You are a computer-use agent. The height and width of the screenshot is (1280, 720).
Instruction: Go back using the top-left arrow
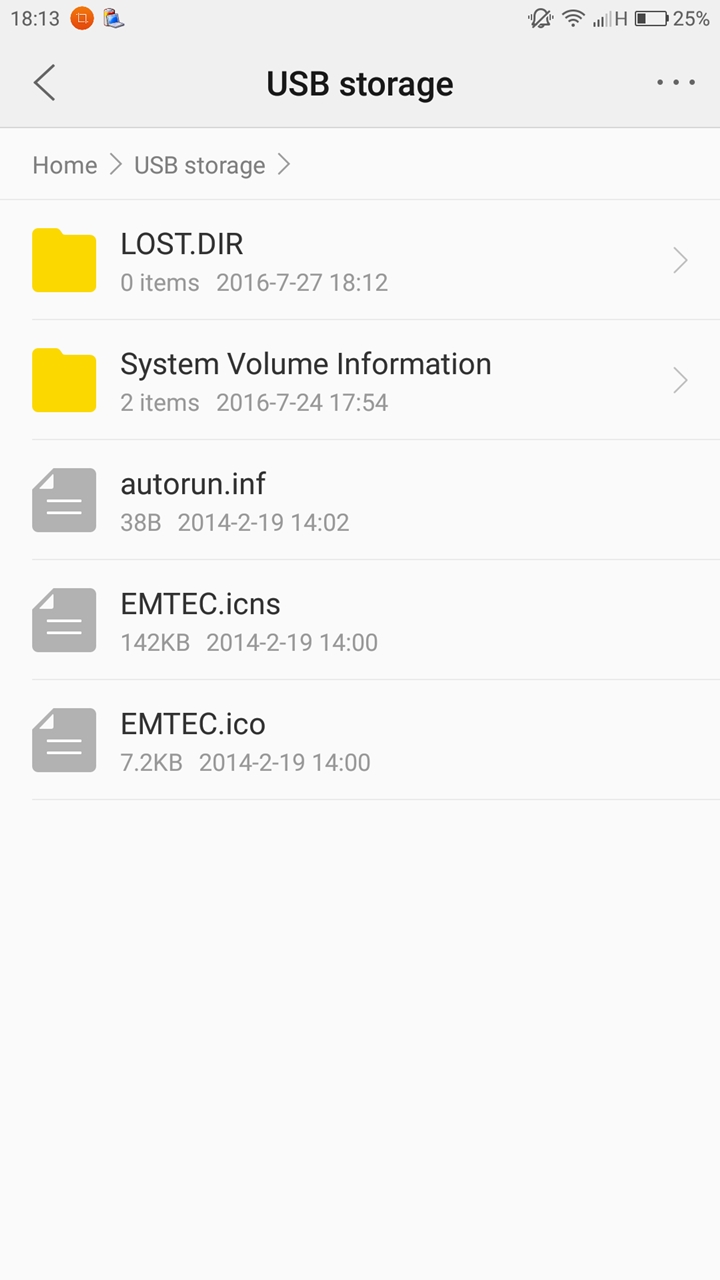pos(44,83)
